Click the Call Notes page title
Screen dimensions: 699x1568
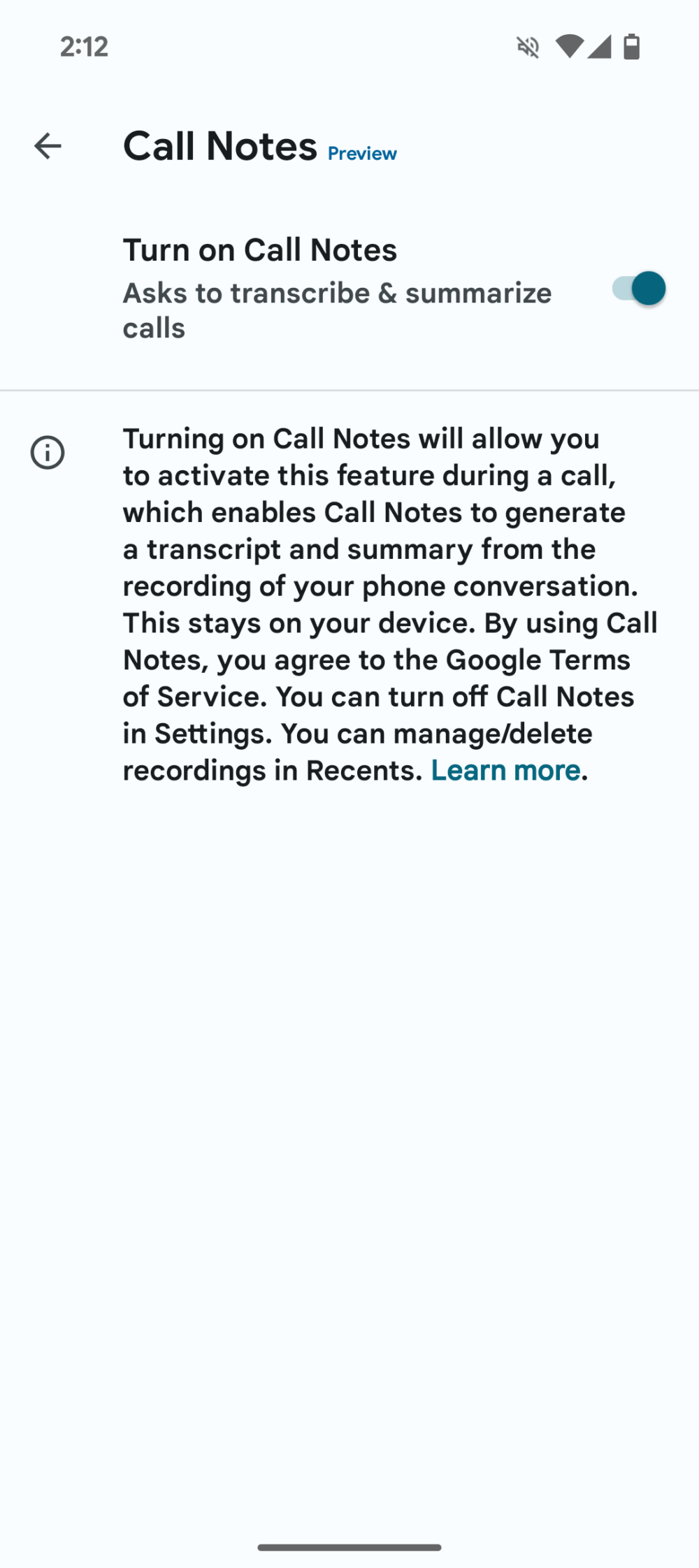(x=220, y=145)
